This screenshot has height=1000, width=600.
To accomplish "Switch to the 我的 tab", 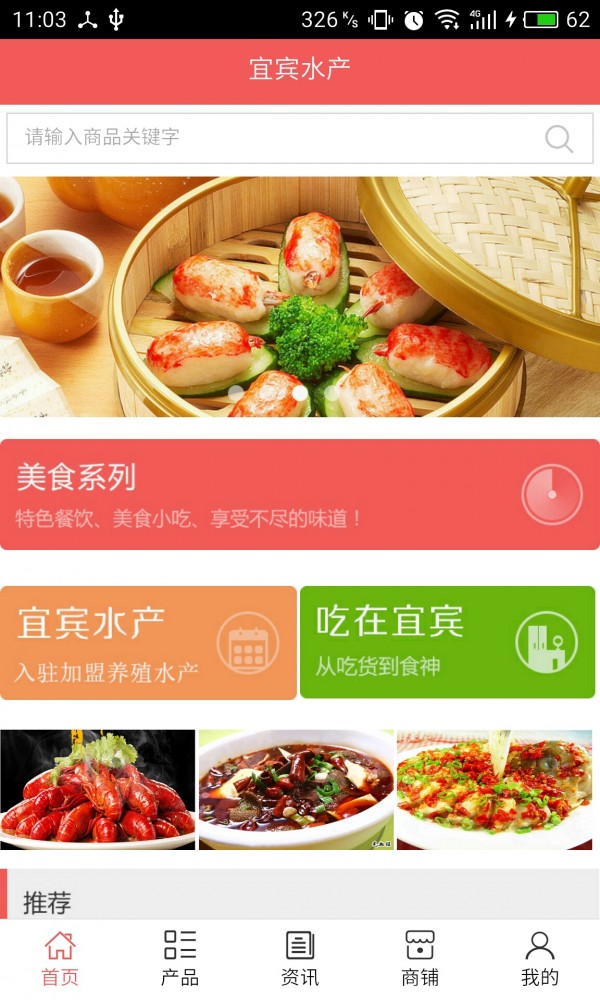I will pos(540,958).
